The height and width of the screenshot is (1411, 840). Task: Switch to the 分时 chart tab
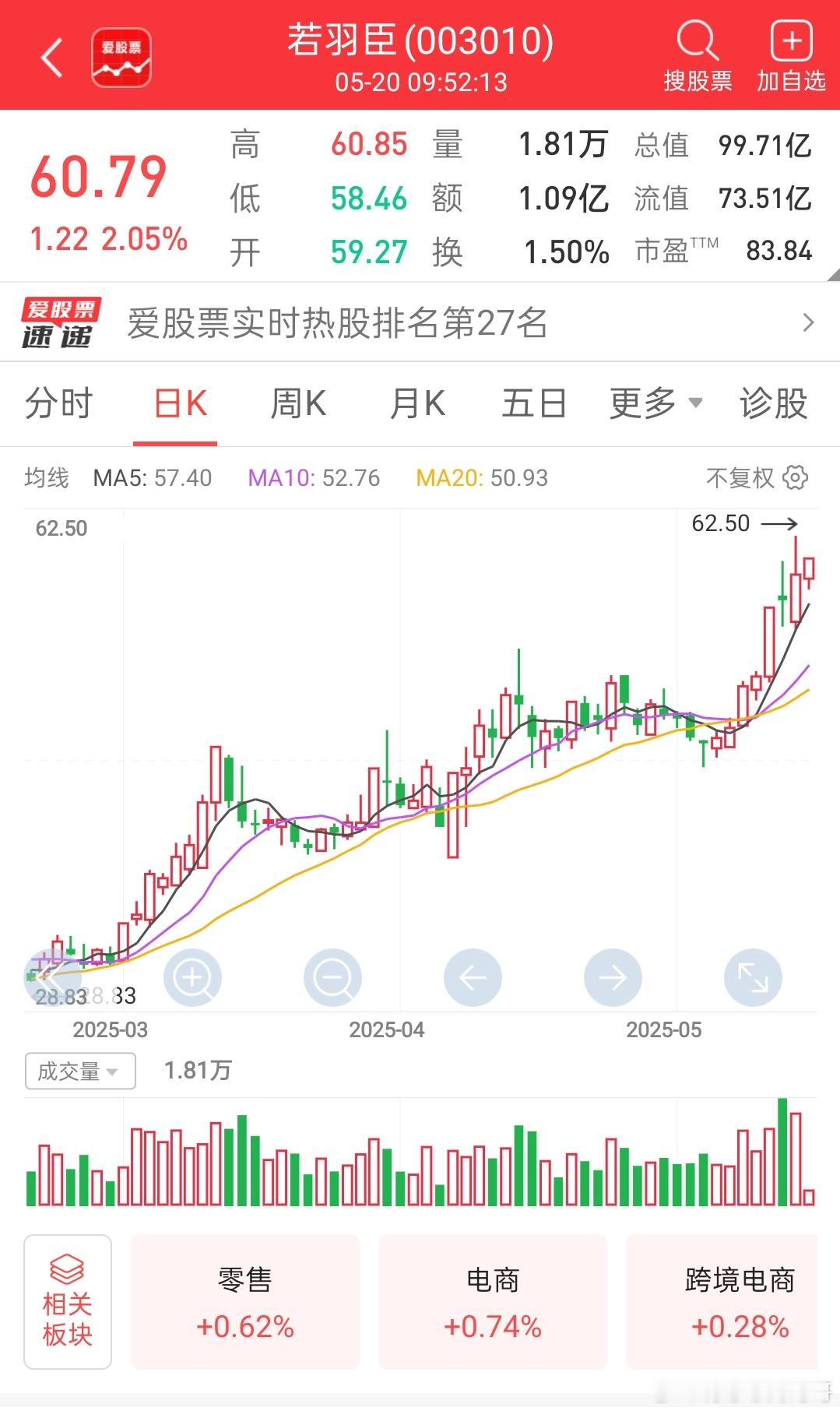coord(59,404)
